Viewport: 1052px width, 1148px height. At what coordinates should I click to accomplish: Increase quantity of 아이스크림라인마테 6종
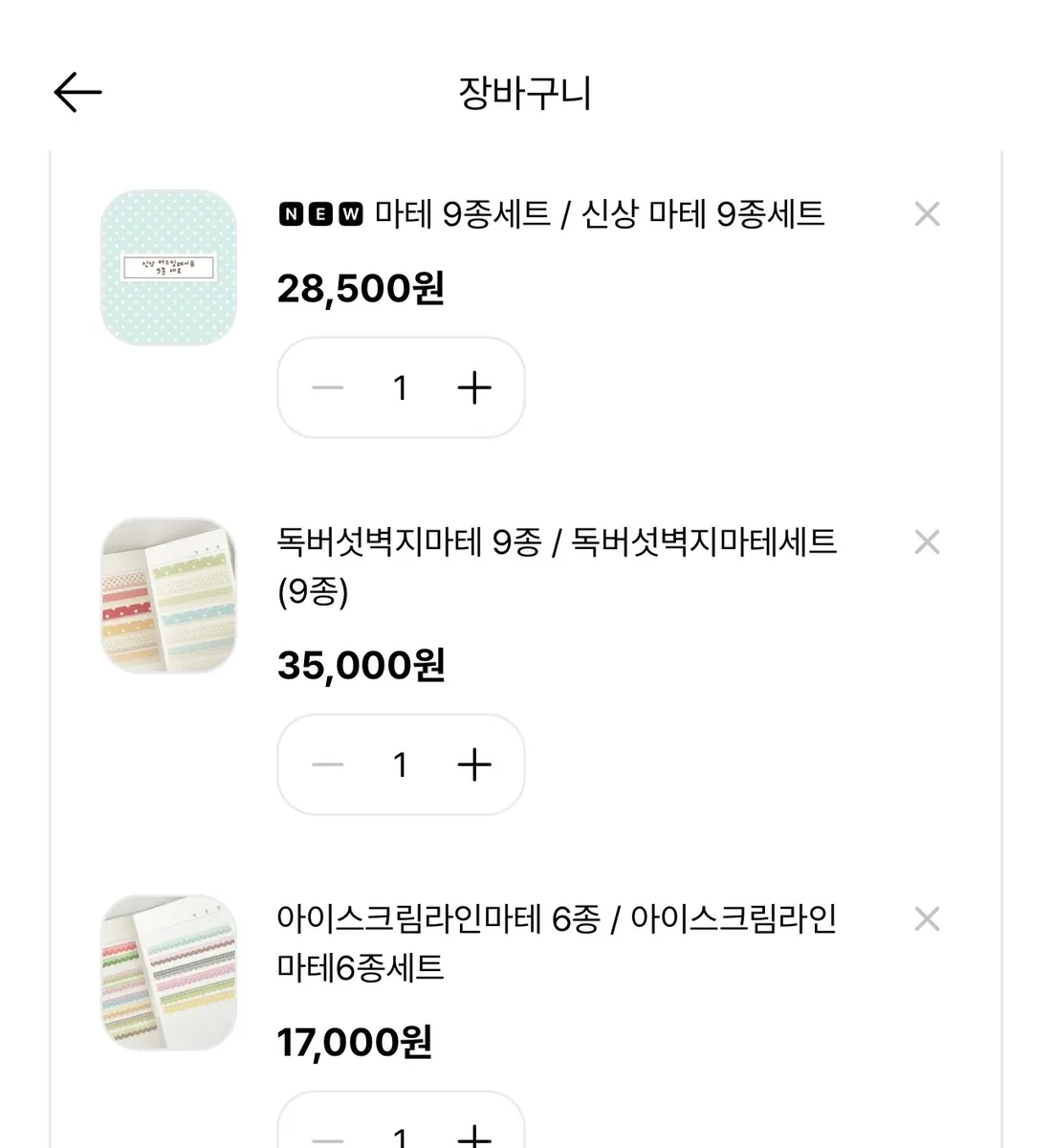[474, 1137]
